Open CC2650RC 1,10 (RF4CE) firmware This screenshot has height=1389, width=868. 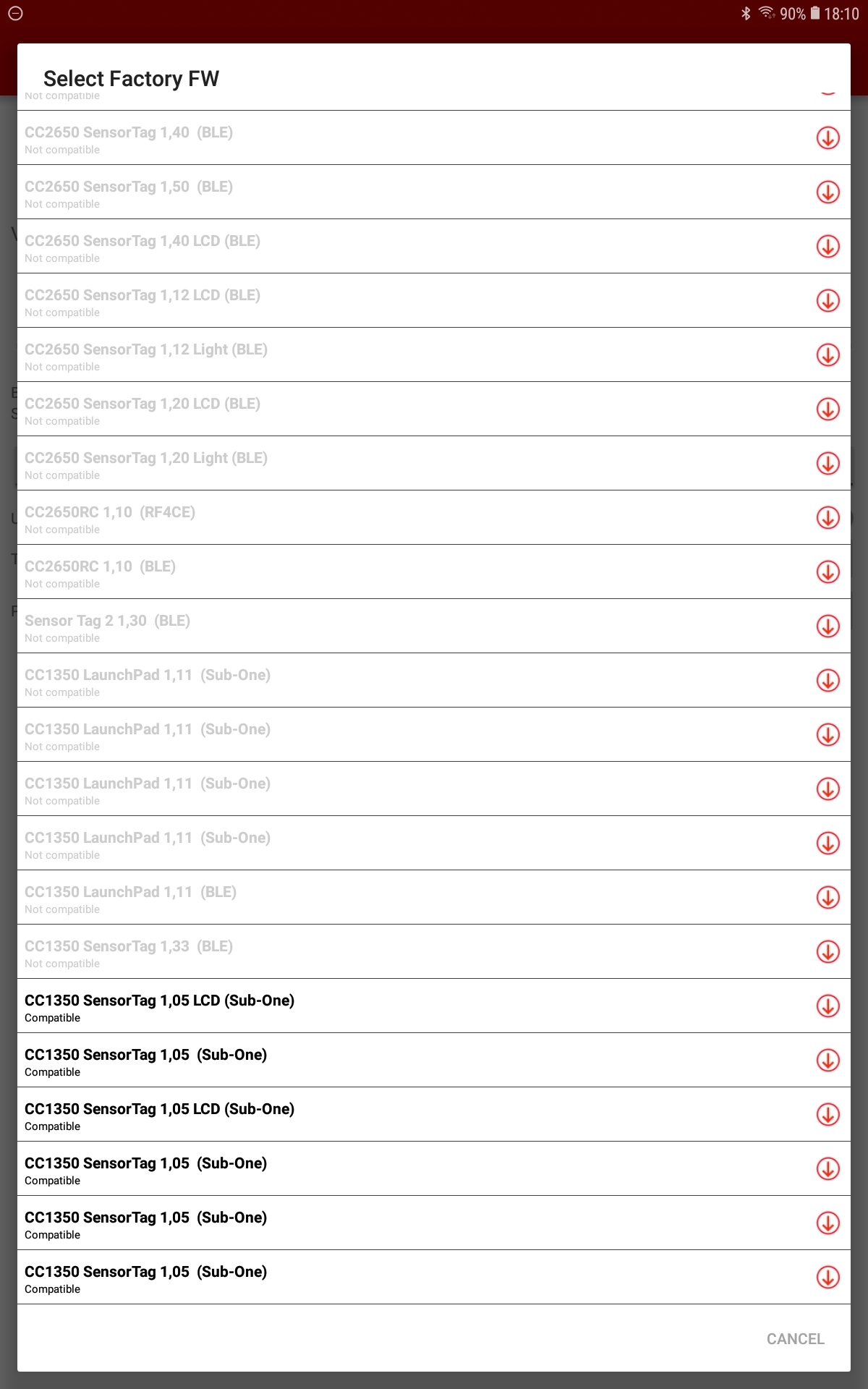click(434, 517)
